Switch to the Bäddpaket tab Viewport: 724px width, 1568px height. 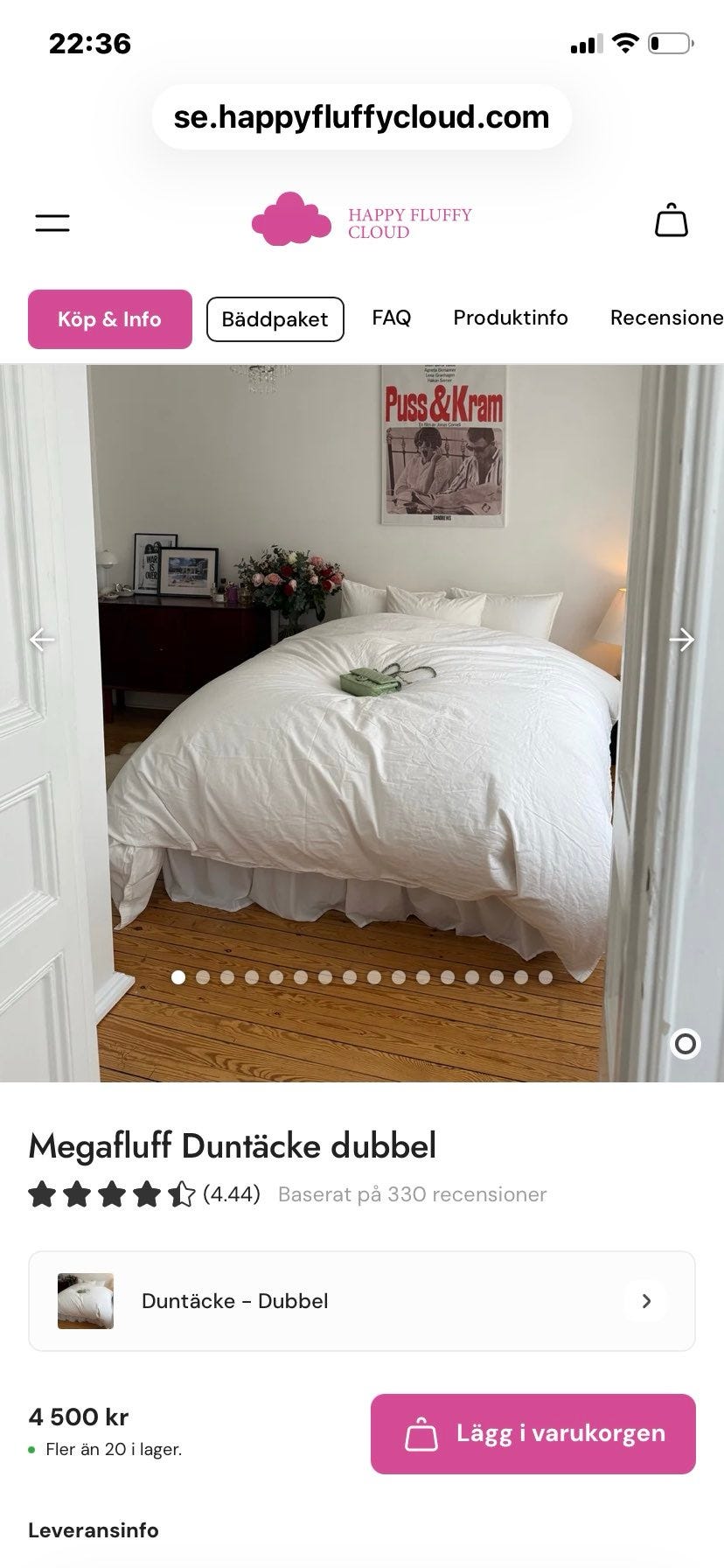click(x=275, y=318)
